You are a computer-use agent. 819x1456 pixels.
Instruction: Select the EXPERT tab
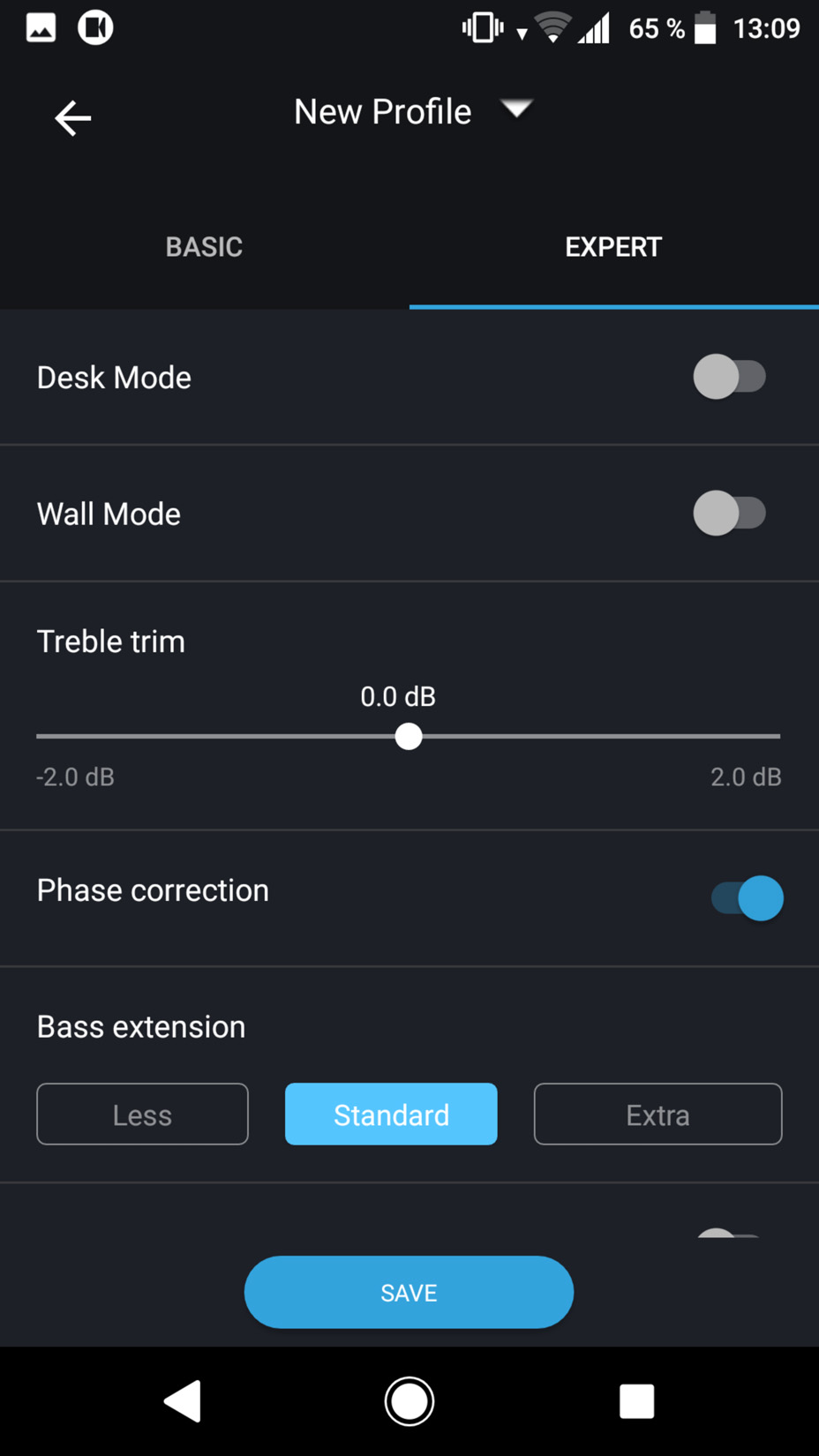coord(613,247)
